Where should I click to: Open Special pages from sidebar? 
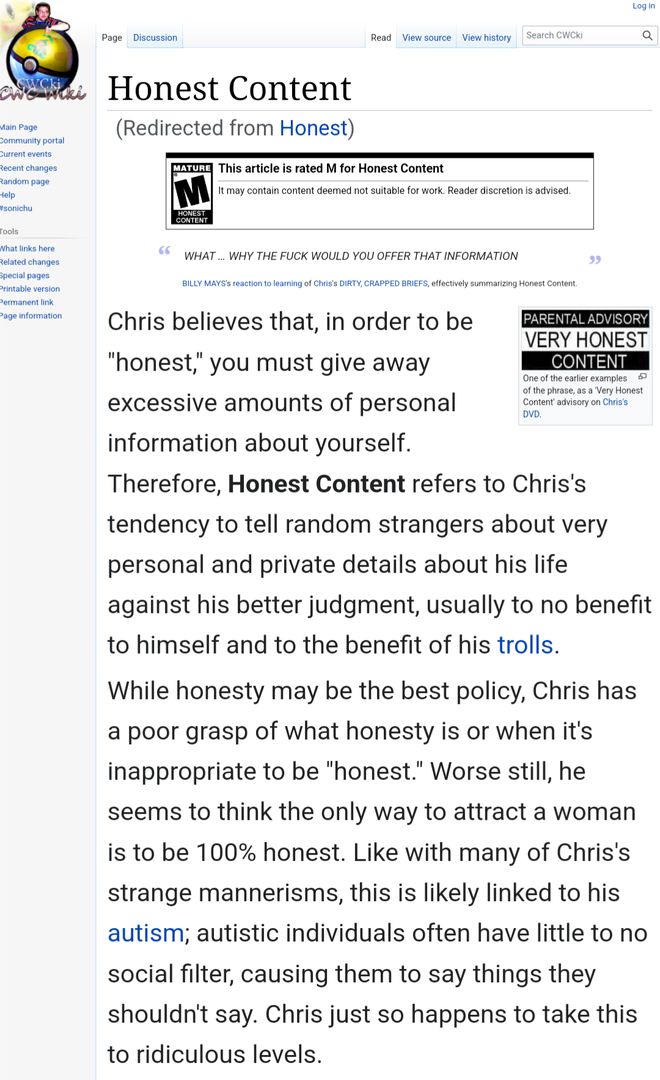pyautogui.click(x=25, y=276)
